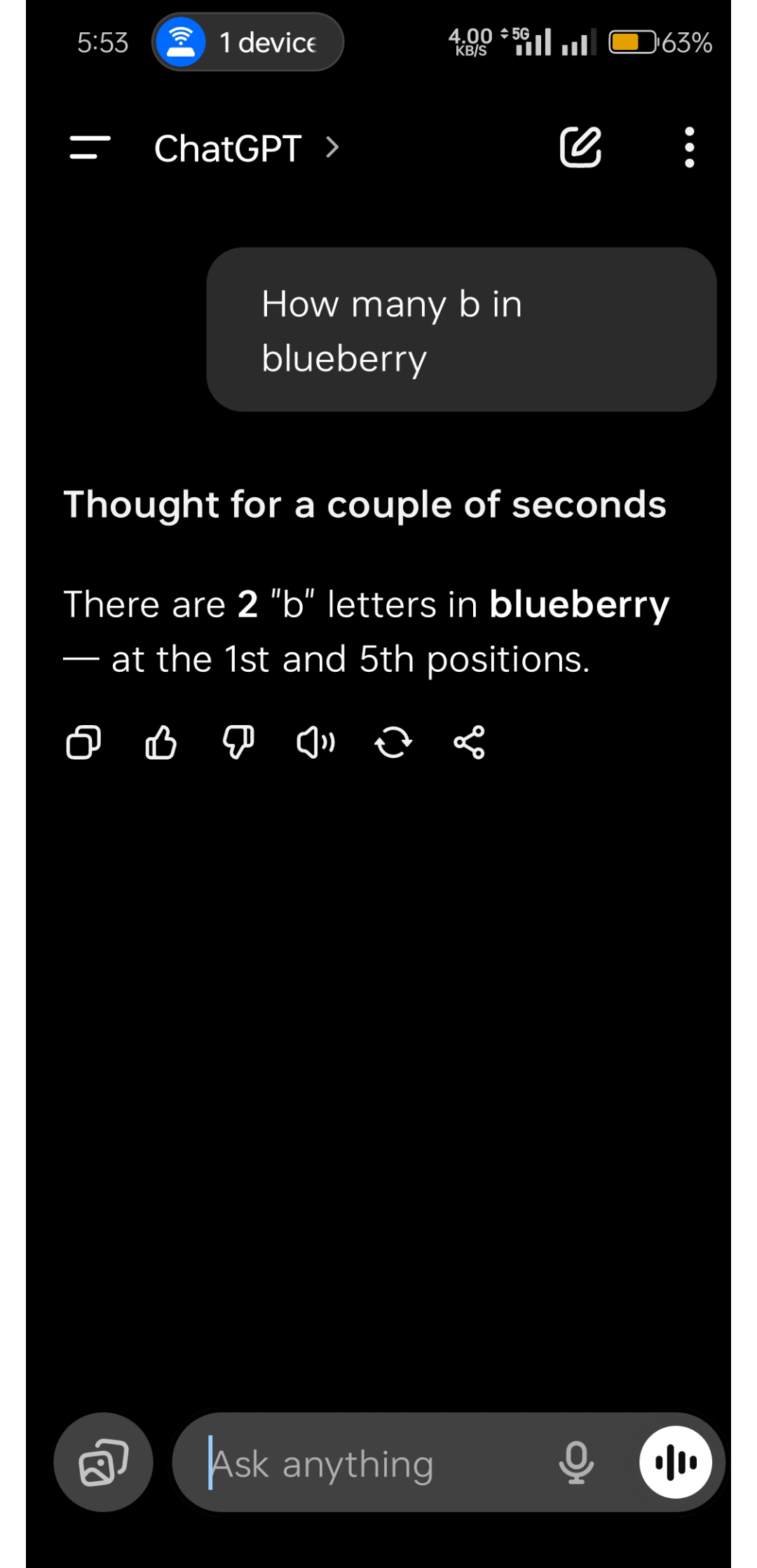Start voice mode
The image size is (757, 1568).
click(676, 1462)
